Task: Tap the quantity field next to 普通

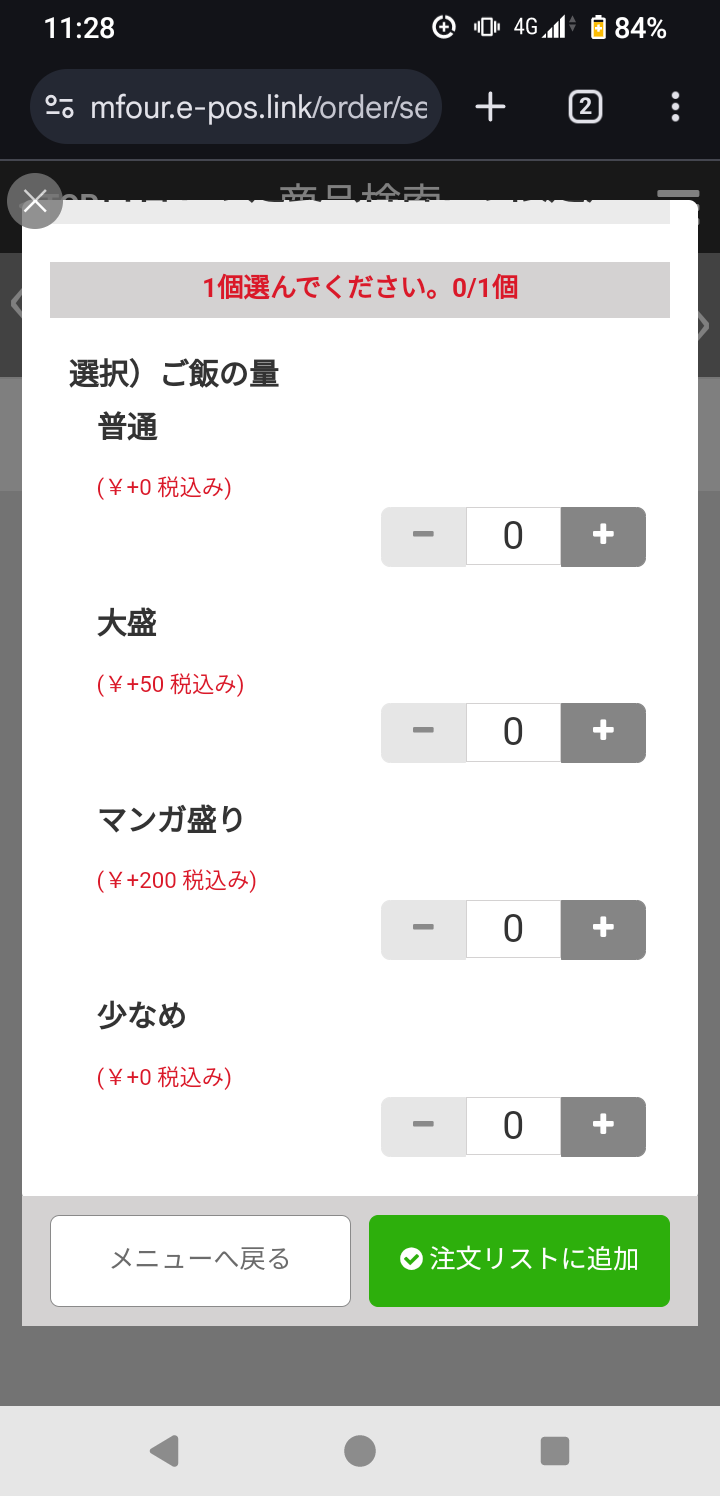Action: click(x=513, y=536)
